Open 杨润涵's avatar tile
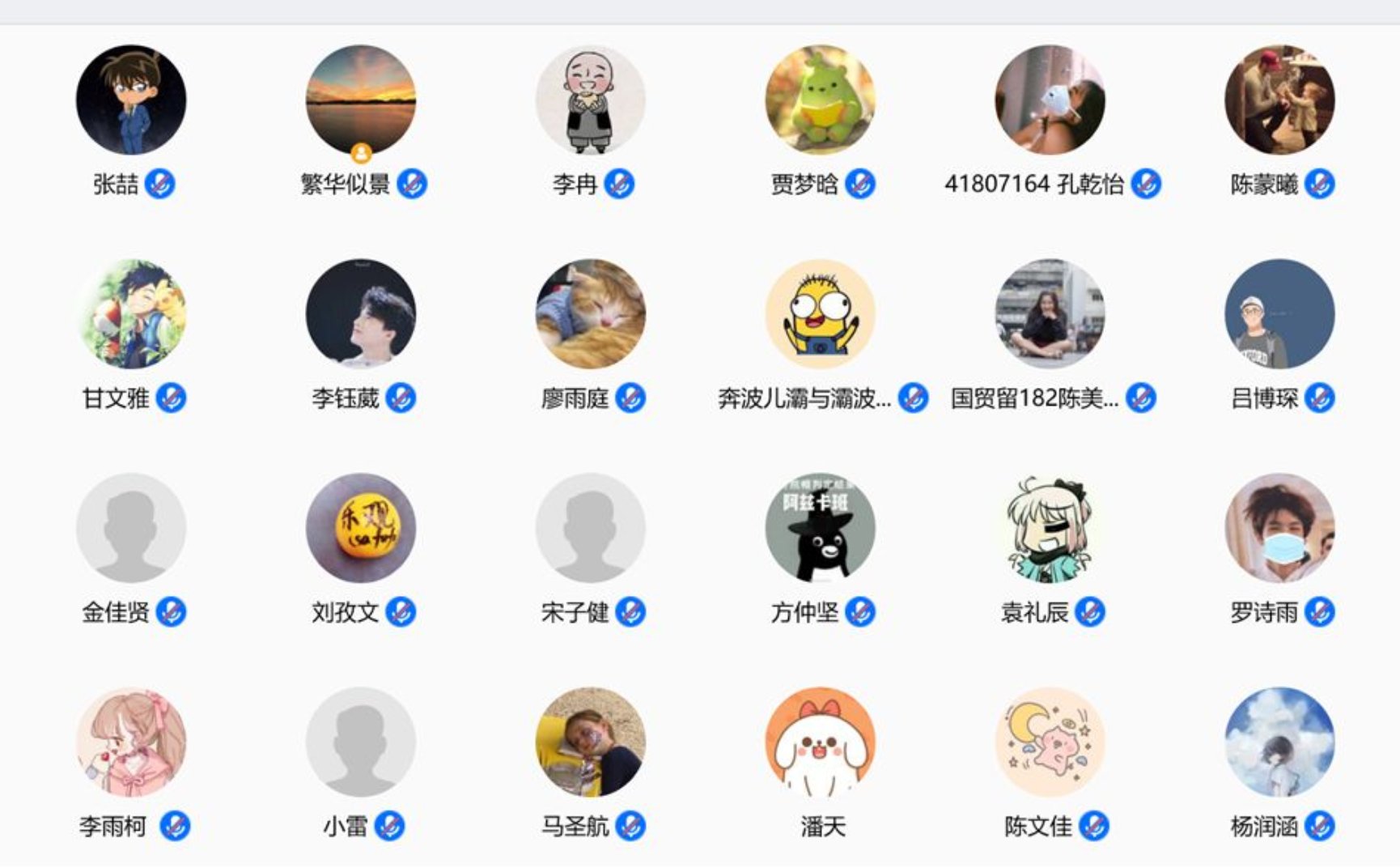The height and width of the screenshot is (868, 1400). [1280, 742]
